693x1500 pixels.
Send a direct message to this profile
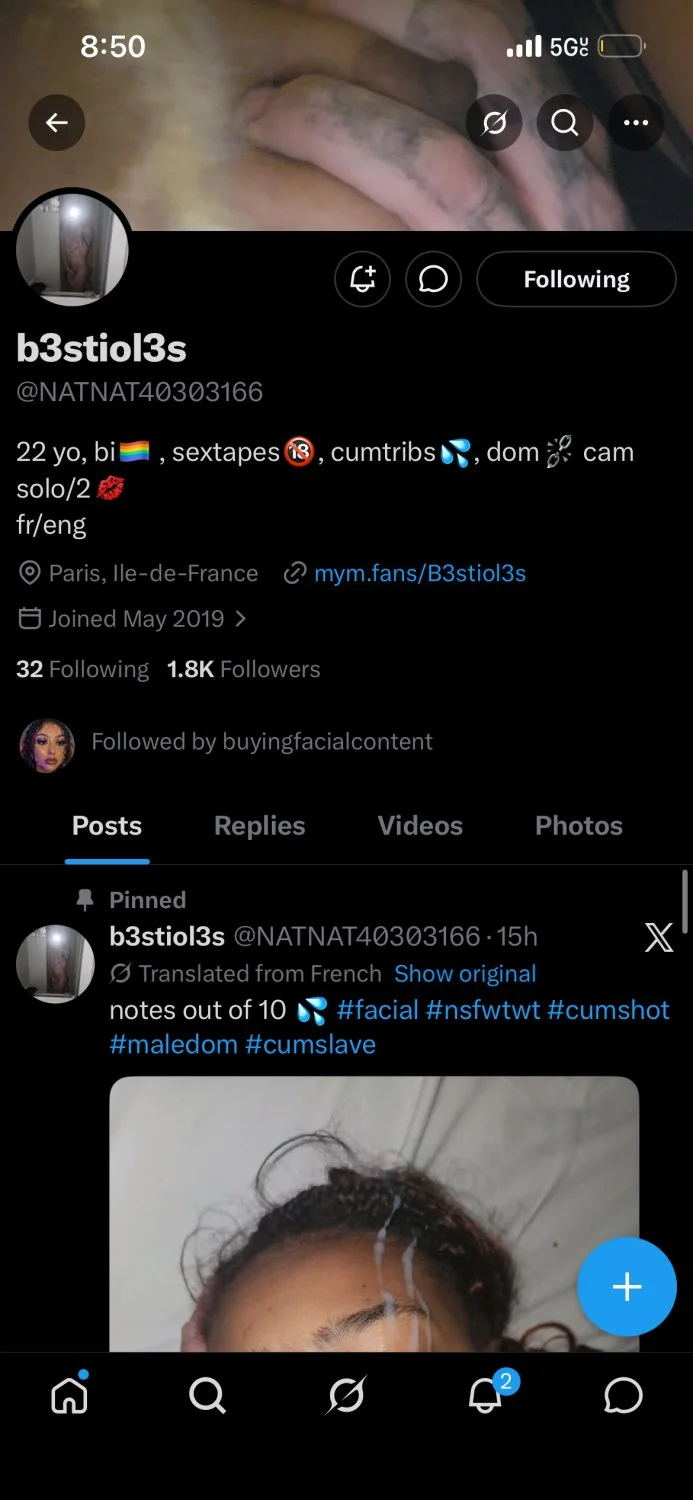433,279
